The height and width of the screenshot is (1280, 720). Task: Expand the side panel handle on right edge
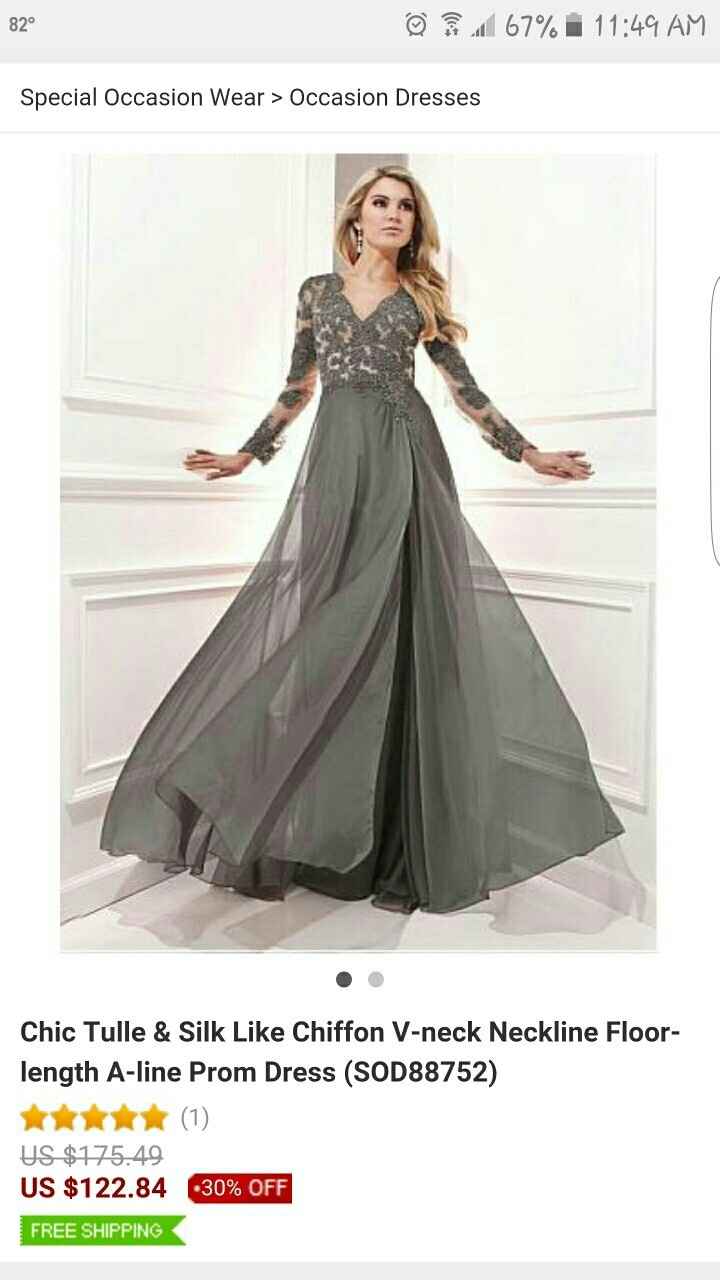pyautogui.click(x=714, y=420)
